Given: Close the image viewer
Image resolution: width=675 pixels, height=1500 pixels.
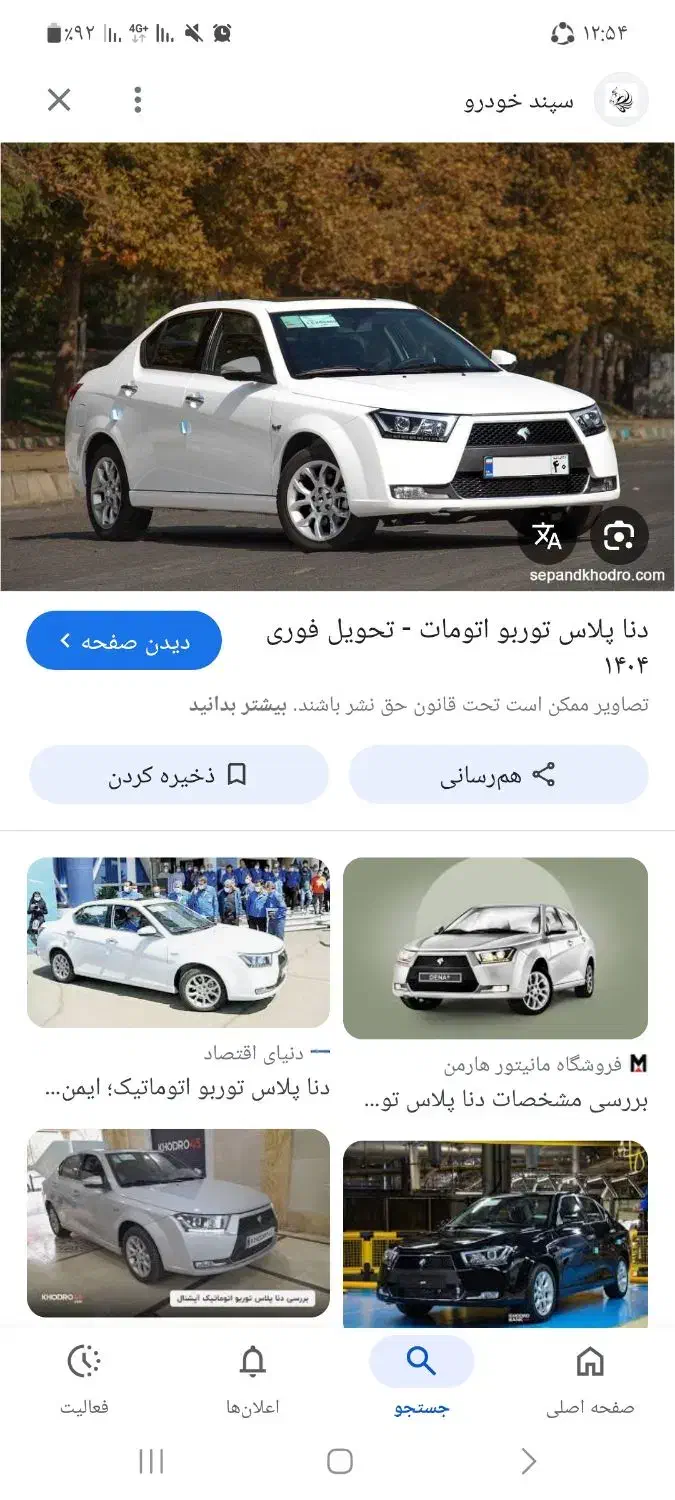Looking at the screenshot, I should pyautogui.click(x=59, y=100).
